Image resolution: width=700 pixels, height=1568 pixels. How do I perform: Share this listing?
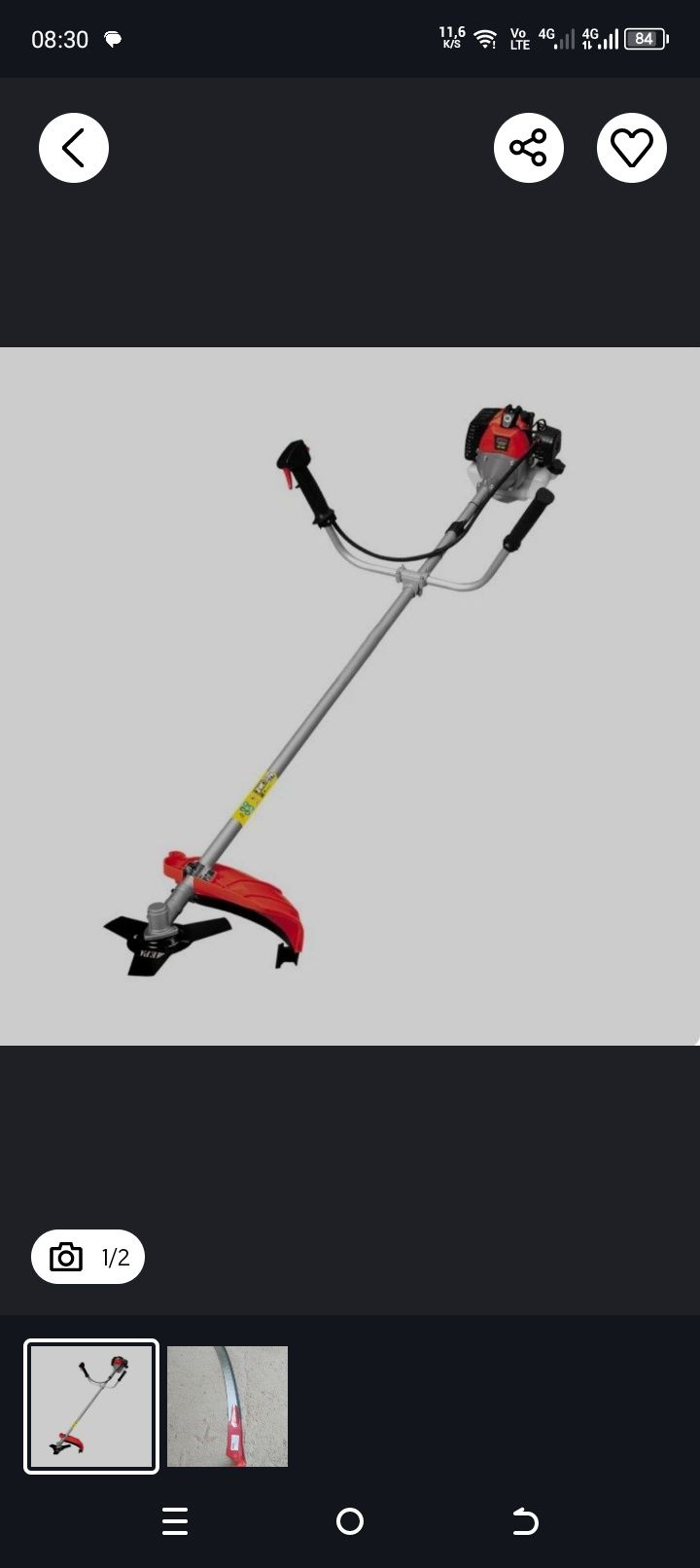[x=529, y=148]
